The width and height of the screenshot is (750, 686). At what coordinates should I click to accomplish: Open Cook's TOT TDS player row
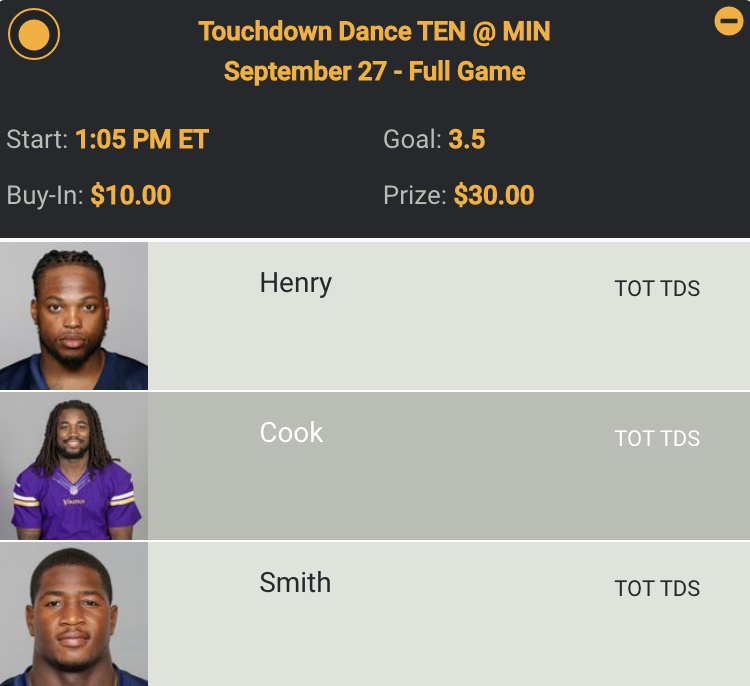click(448, 466)
